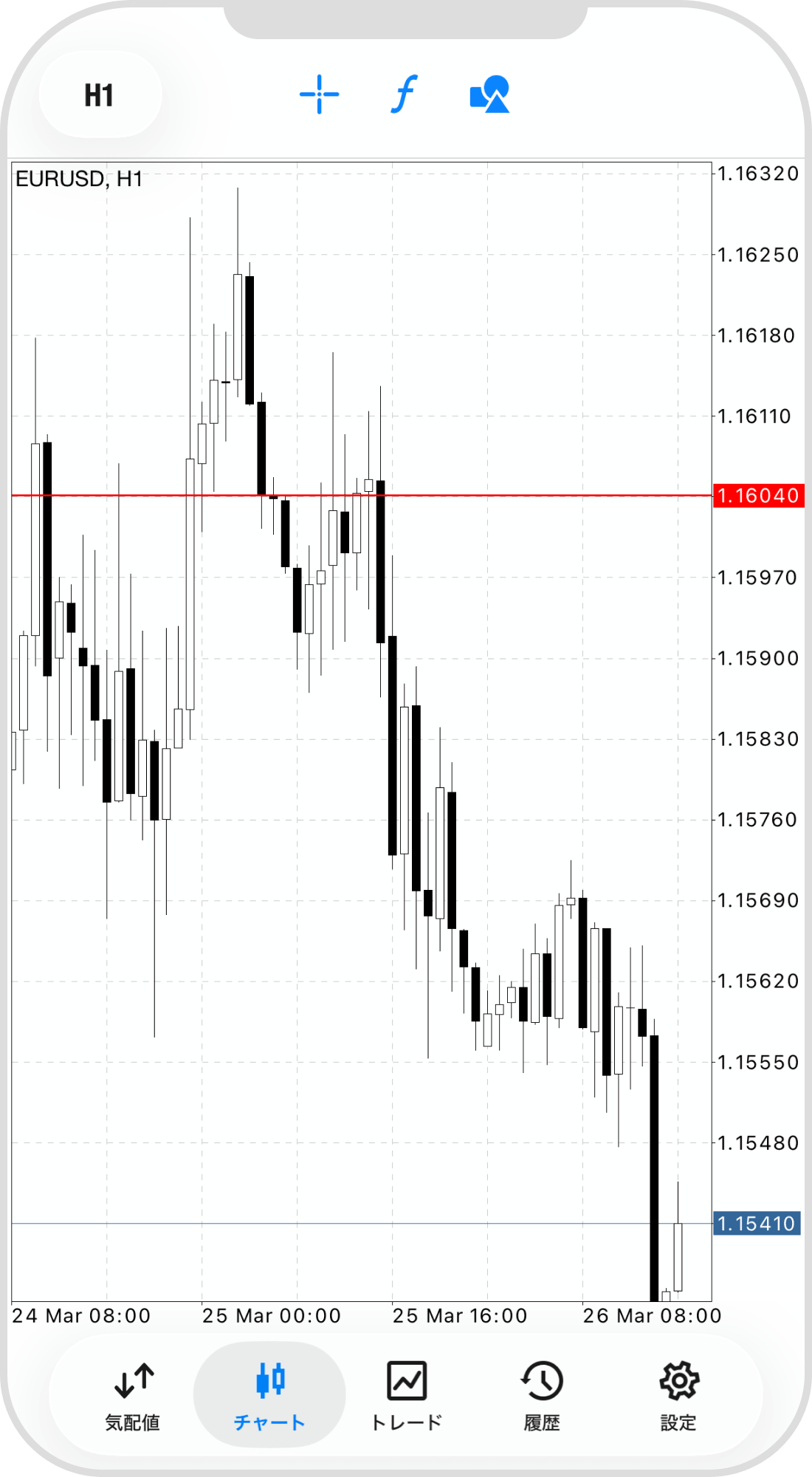This screenshot has width=812, height=1477.
Task: Open the drawing objects shapes tool
Action: click(489, 95)
